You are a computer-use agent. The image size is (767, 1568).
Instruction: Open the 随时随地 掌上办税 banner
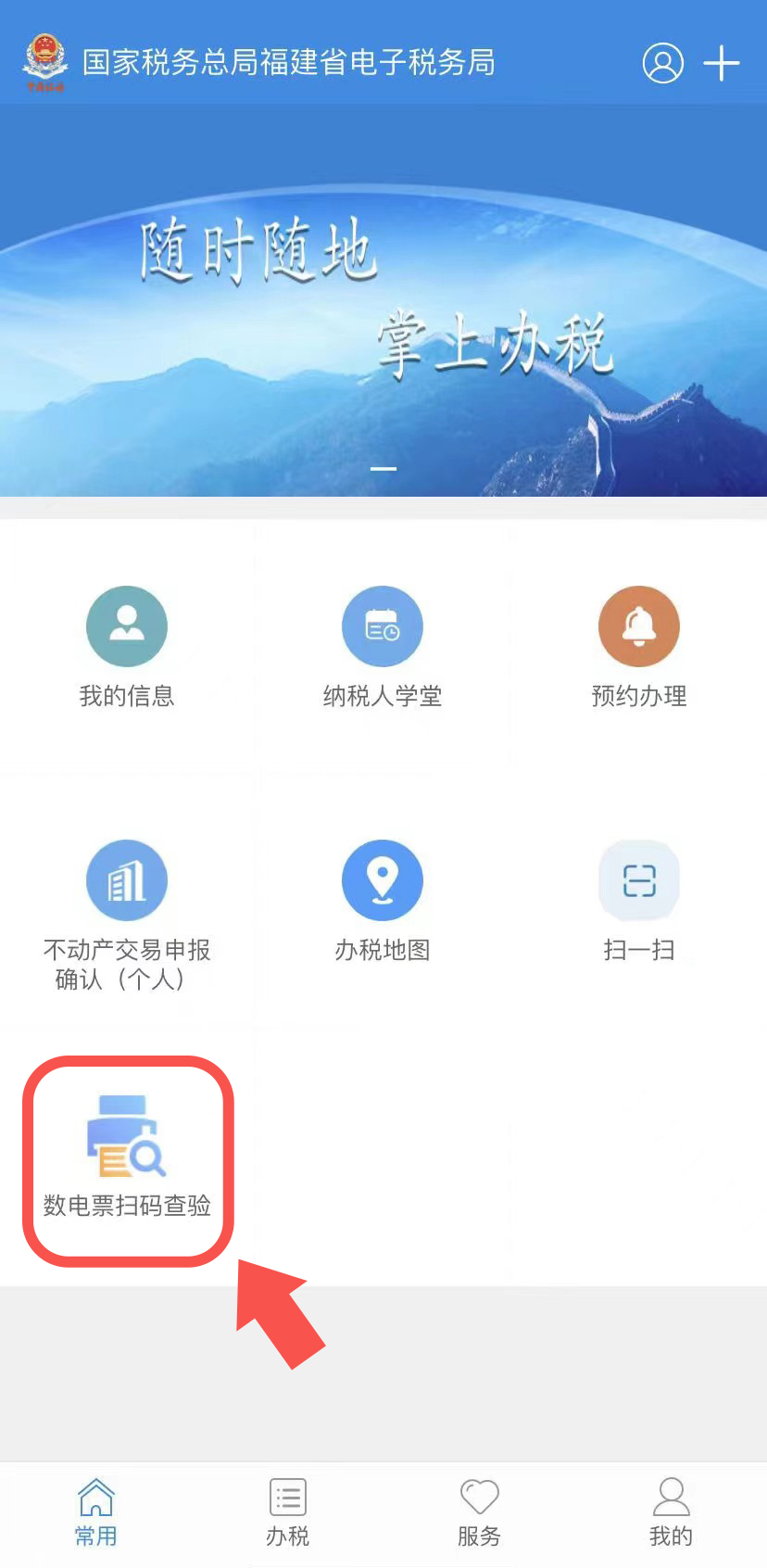(383, 306)
